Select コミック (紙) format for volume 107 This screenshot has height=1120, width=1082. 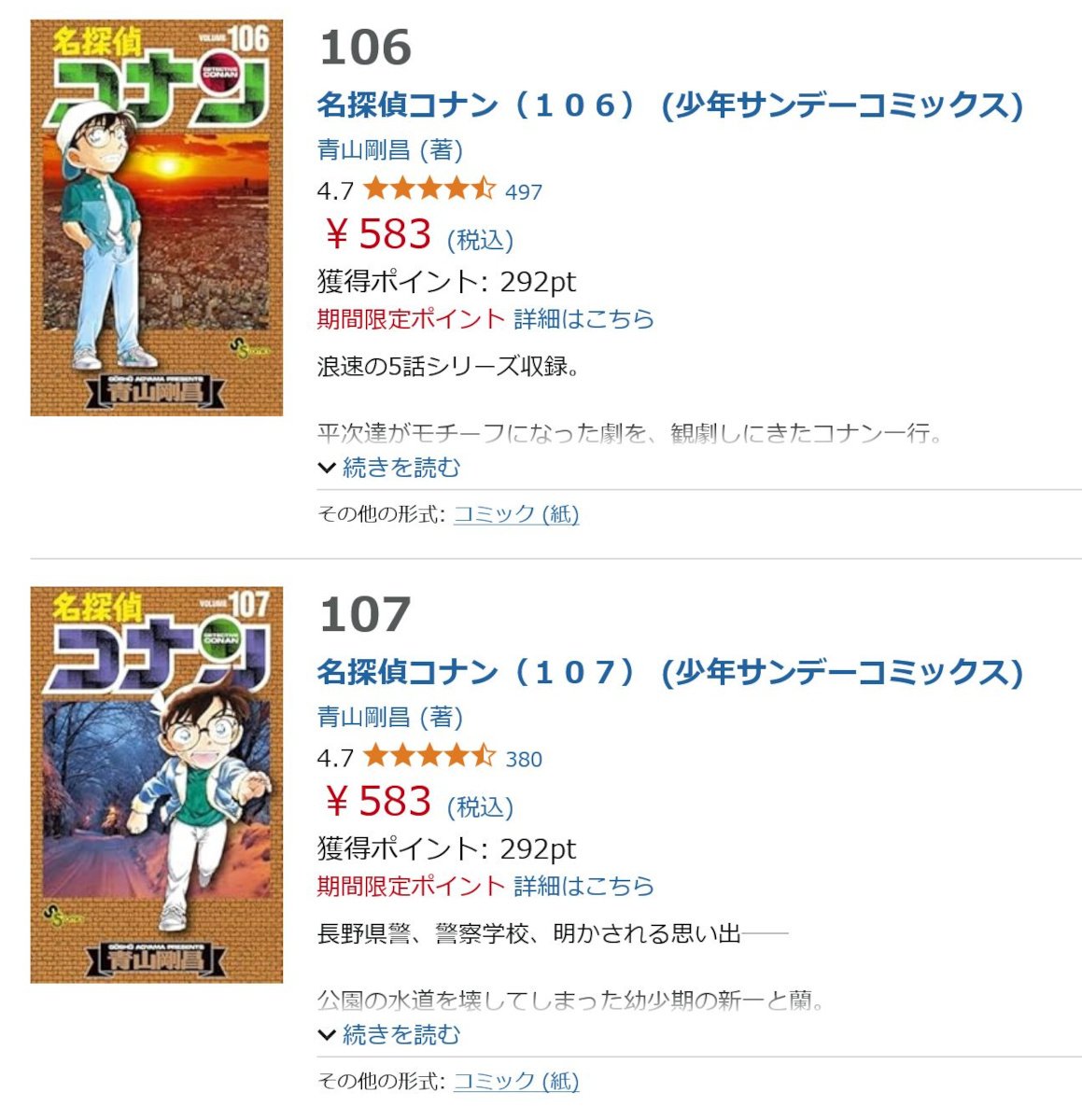[515, 1081]
